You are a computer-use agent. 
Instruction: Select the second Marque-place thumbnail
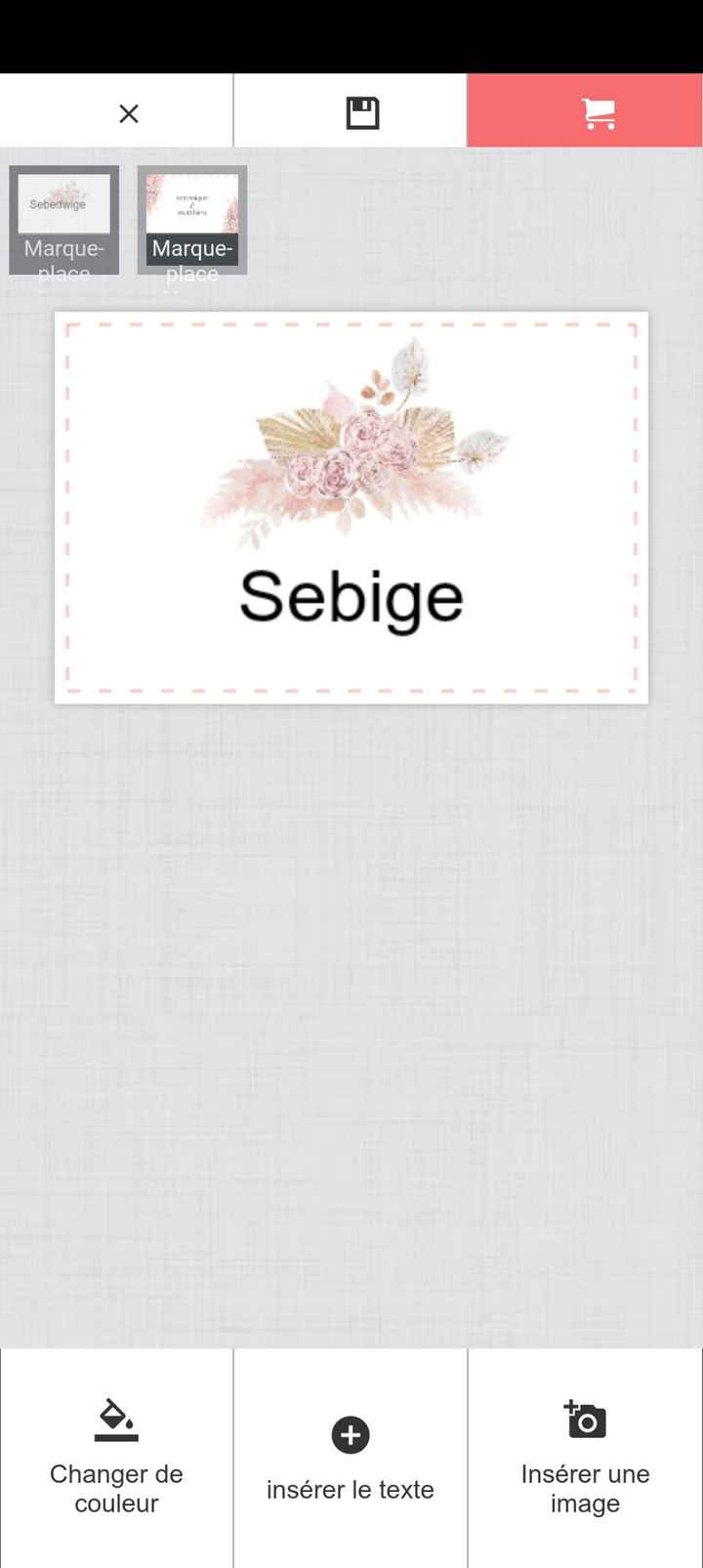(x=192, y=220)
